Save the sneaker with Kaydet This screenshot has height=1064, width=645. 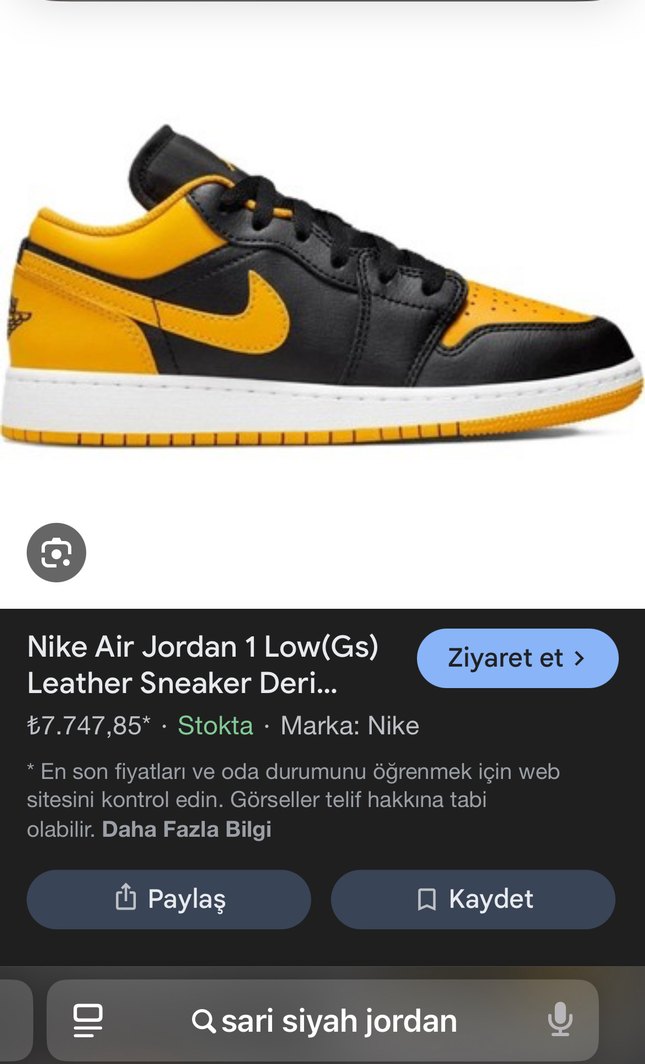473,899
